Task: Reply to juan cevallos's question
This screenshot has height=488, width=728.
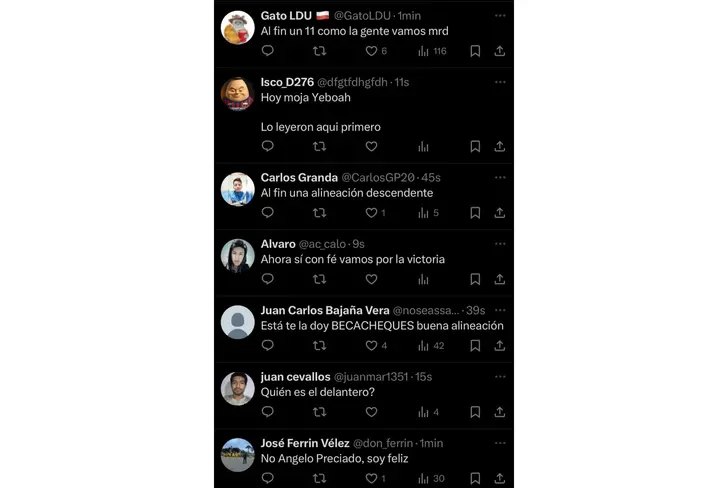Action: pos(267,412)
